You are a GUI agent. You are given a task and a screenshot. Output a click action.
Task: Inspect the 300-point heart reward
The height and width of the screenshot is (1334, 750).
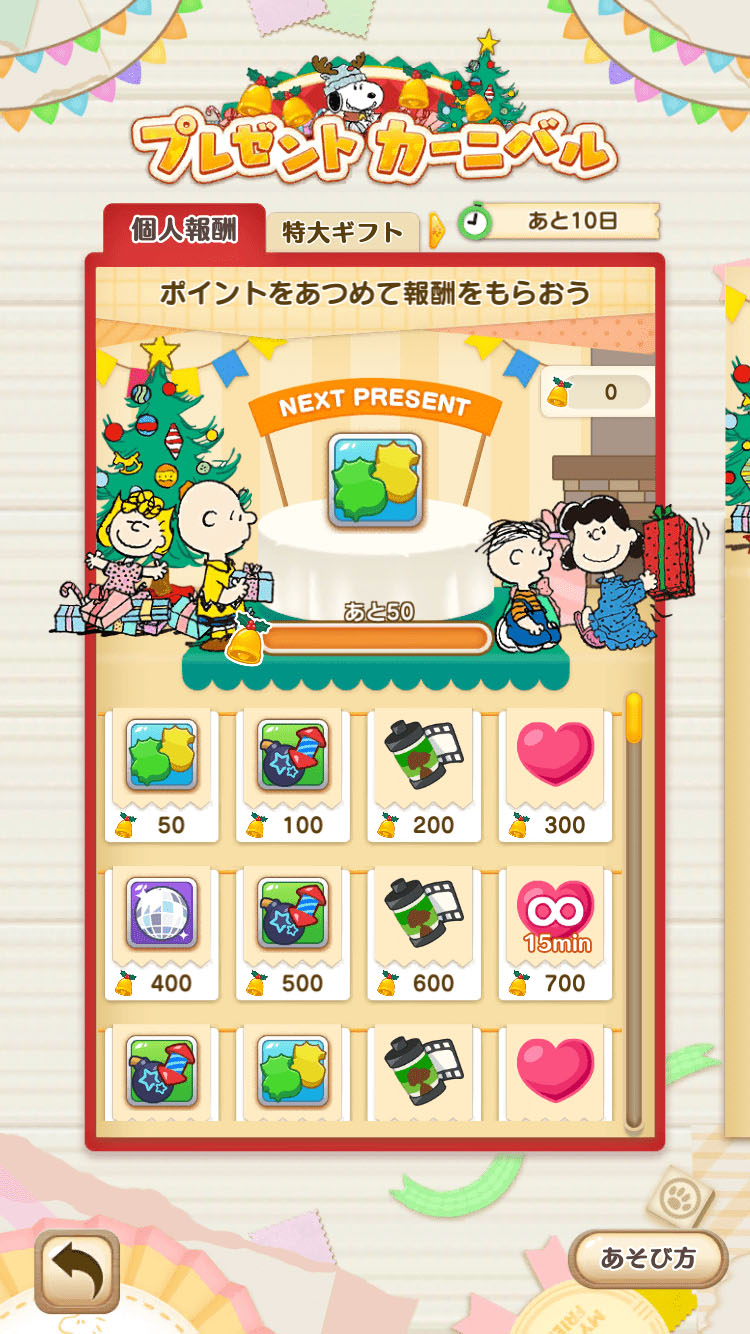(555, 753)
